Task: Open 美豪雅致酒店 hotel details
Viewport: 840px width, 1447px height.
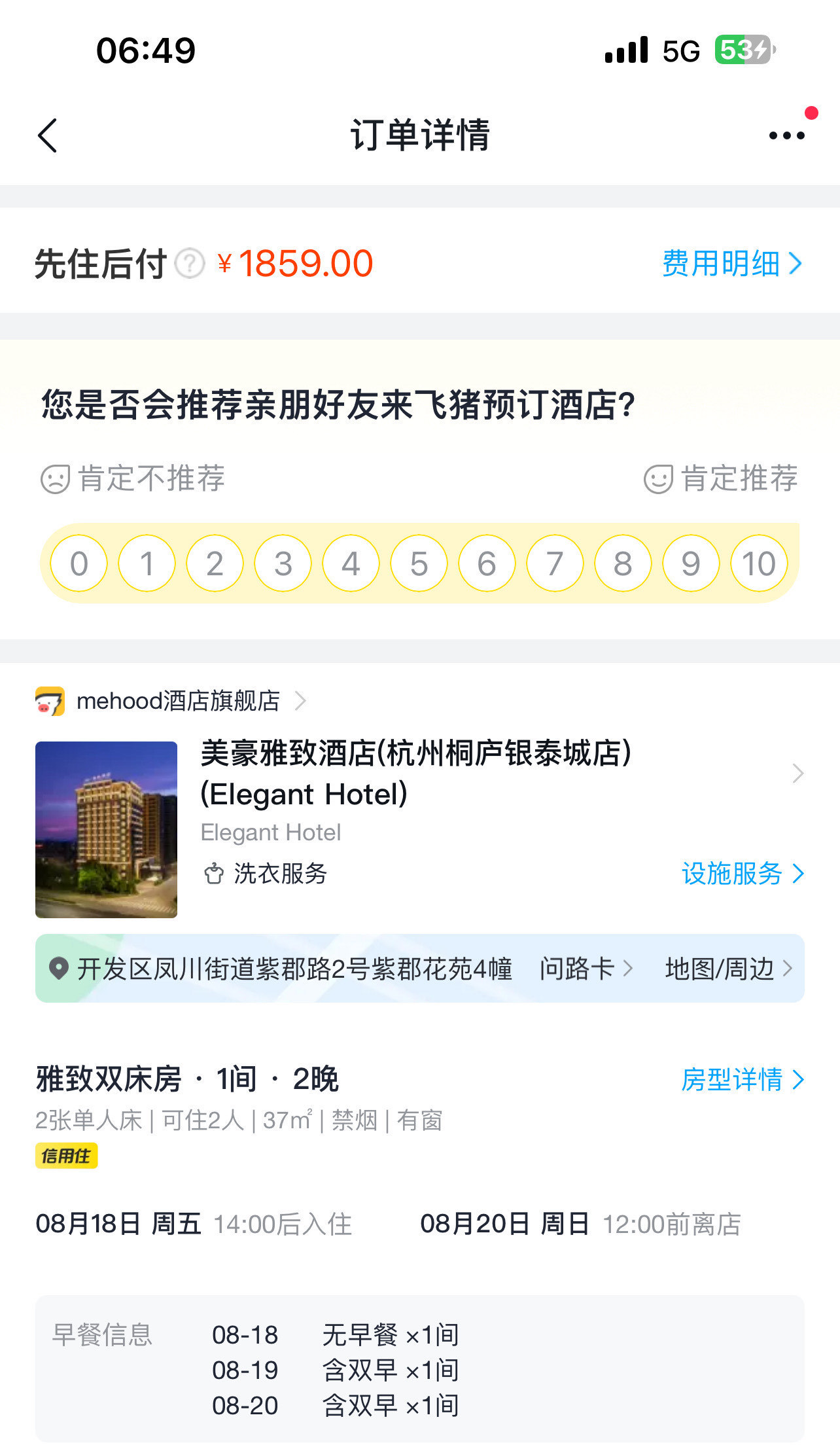Action: 416,774
